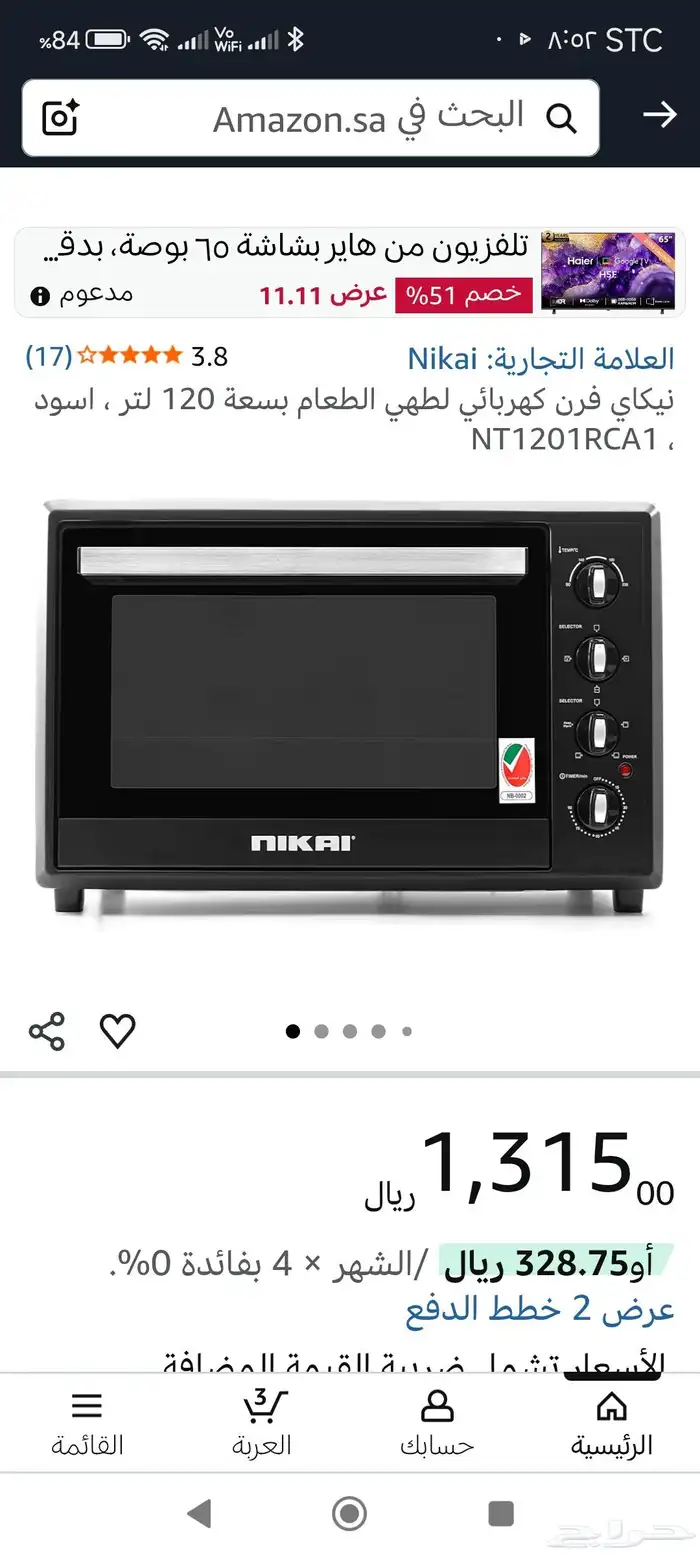Go back with the top arrow
This screenshot has width=700, height=1556.
[659, 116]
